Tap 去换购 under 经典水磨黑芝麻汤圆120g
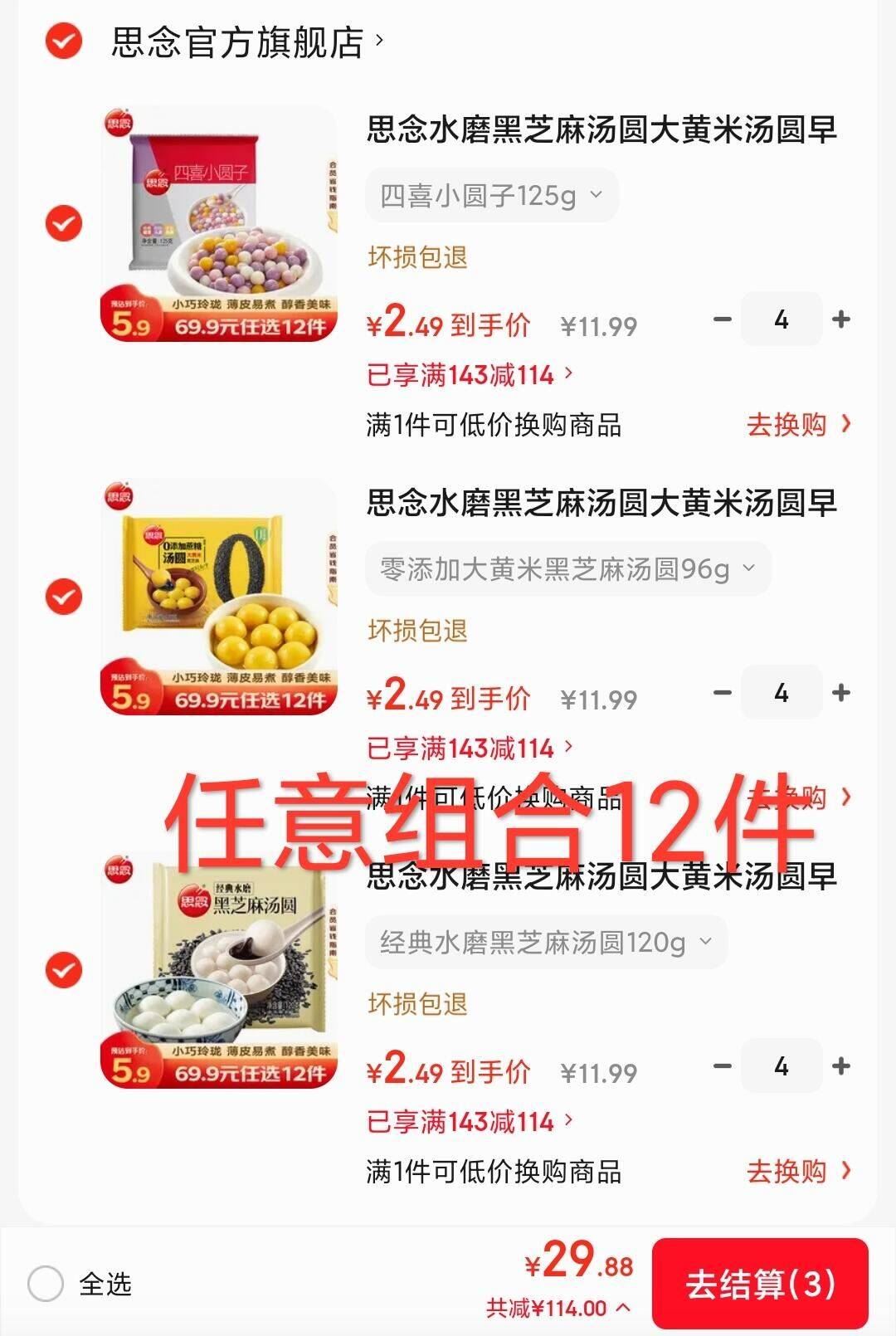 tap(798, 1172)
